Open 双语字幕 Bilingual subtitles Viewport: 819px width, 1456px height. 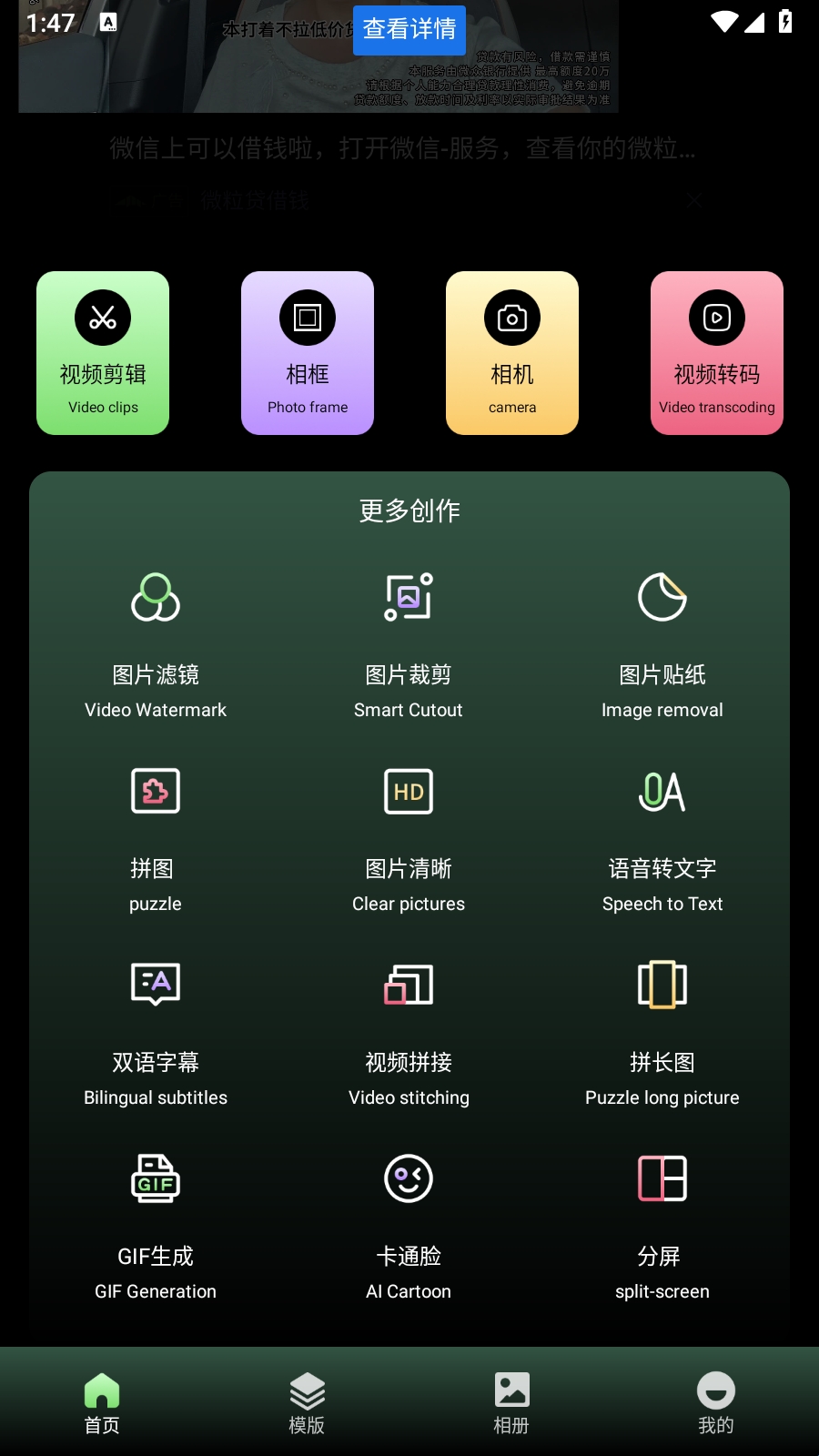click(x=156, y=1032)
